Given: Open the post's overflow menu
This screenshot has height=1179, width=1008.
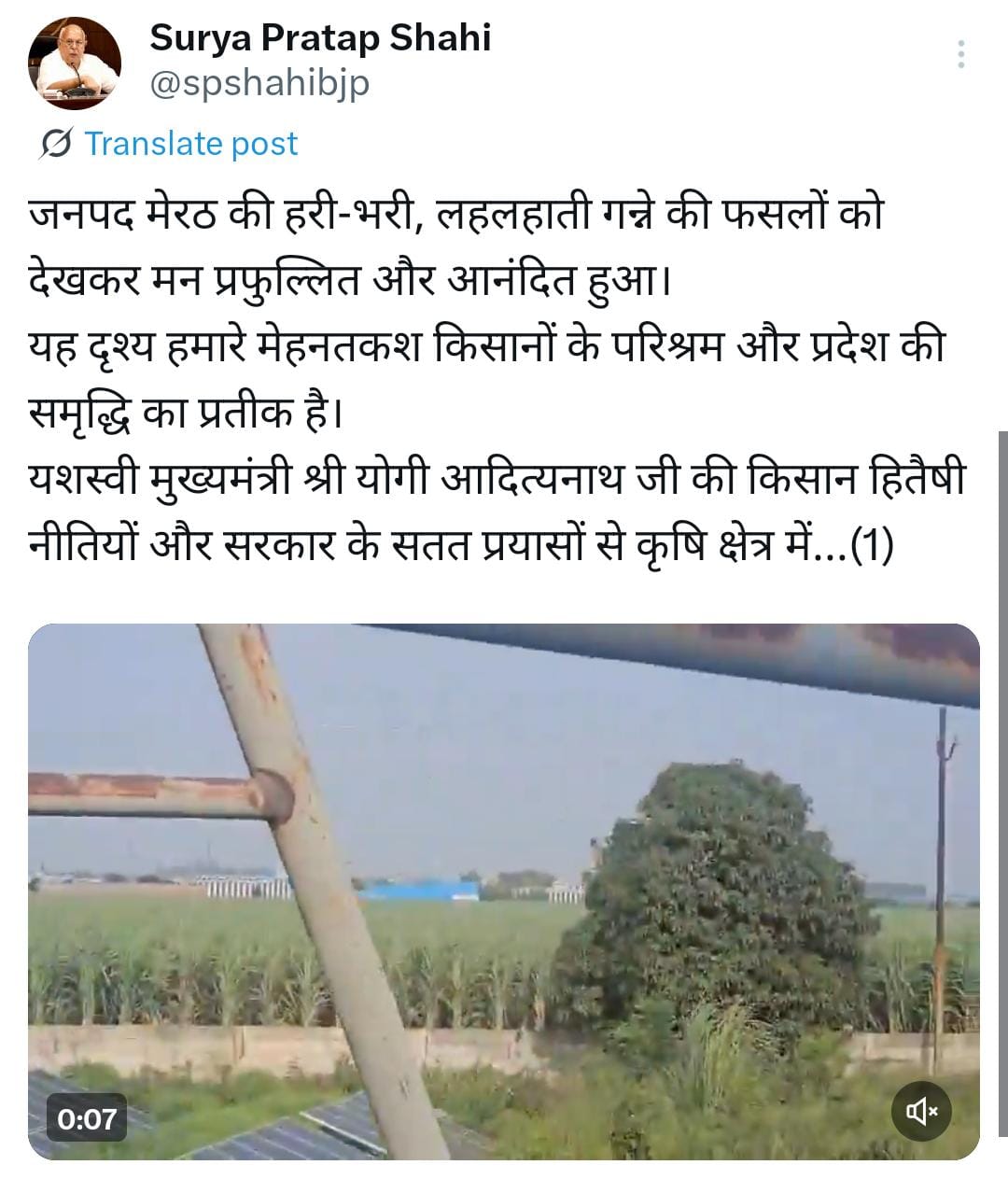Looking at the screenshot, I should pyautogui.click(x=960, y=55).
